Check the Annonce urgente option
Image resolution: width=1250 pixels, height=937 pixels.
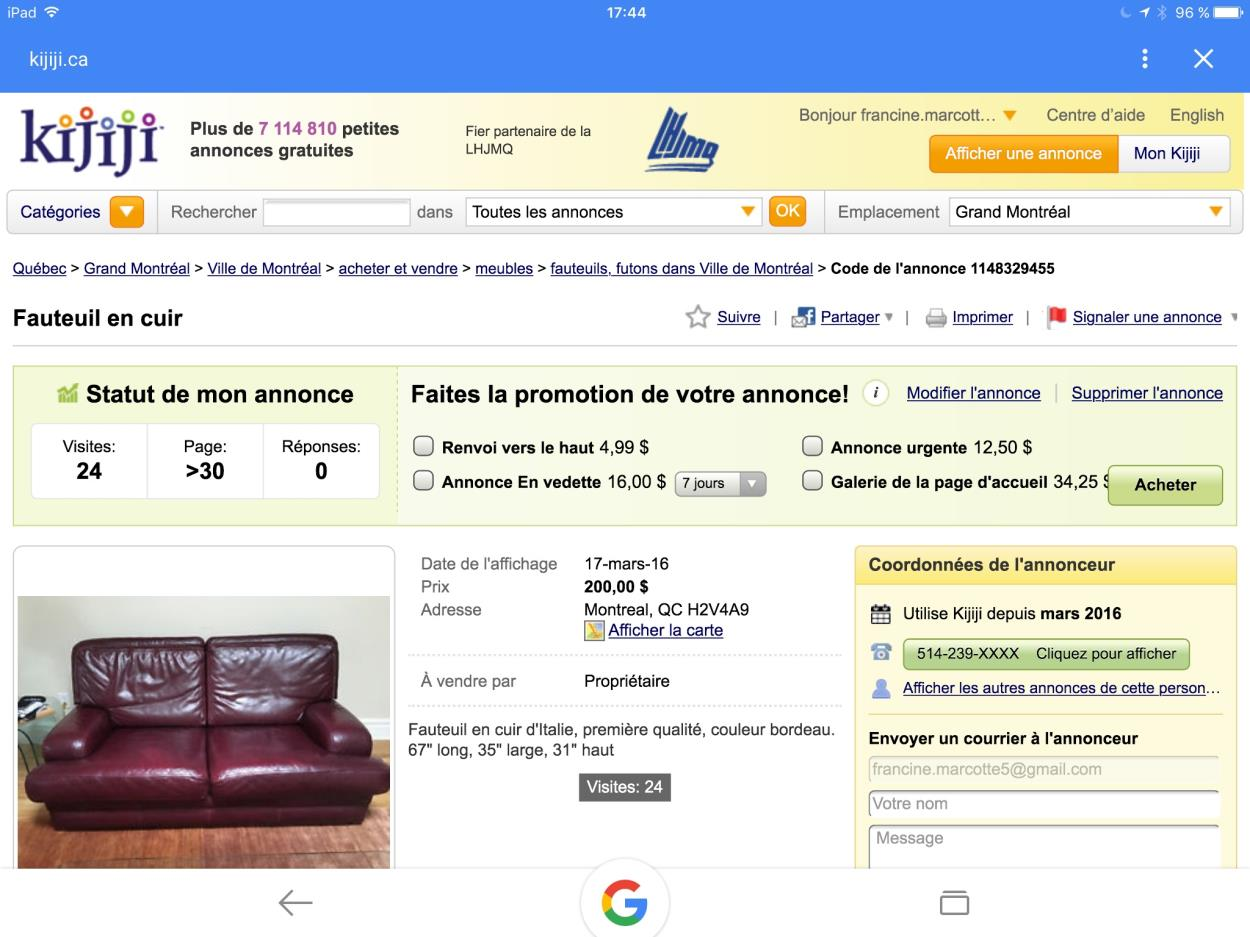[x=813, y=447]
